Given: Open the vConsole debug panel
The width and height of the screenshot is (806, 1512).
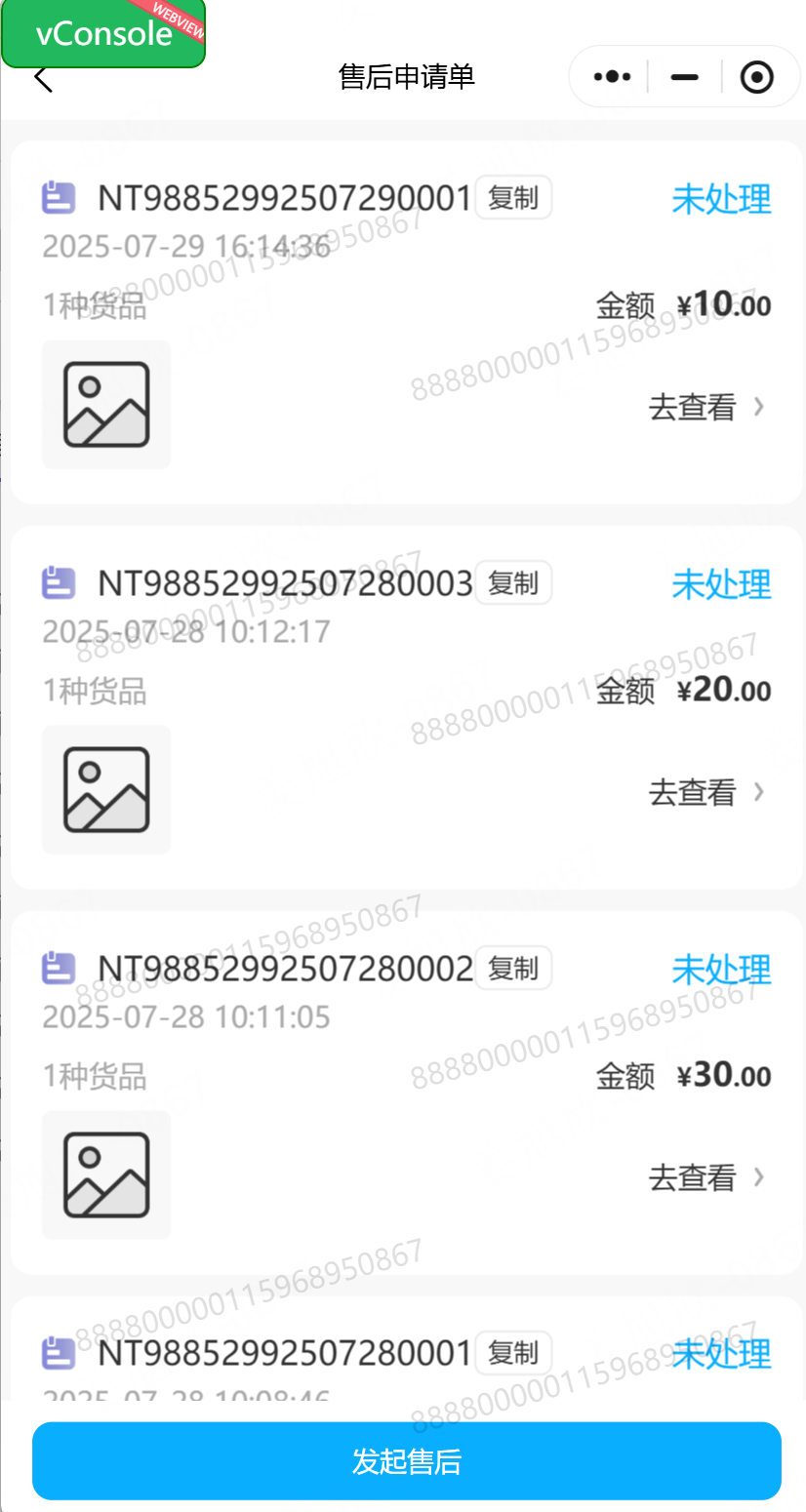Looking at the screenshot, I should pyautogui.click(x=103, y=34).
